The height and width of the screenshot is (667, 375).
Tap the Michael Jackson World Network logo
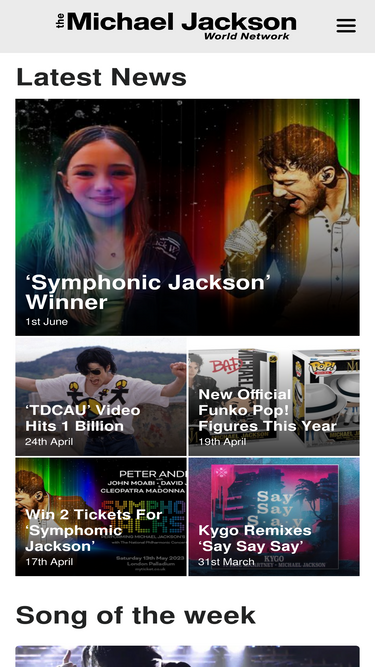[176, 26]
